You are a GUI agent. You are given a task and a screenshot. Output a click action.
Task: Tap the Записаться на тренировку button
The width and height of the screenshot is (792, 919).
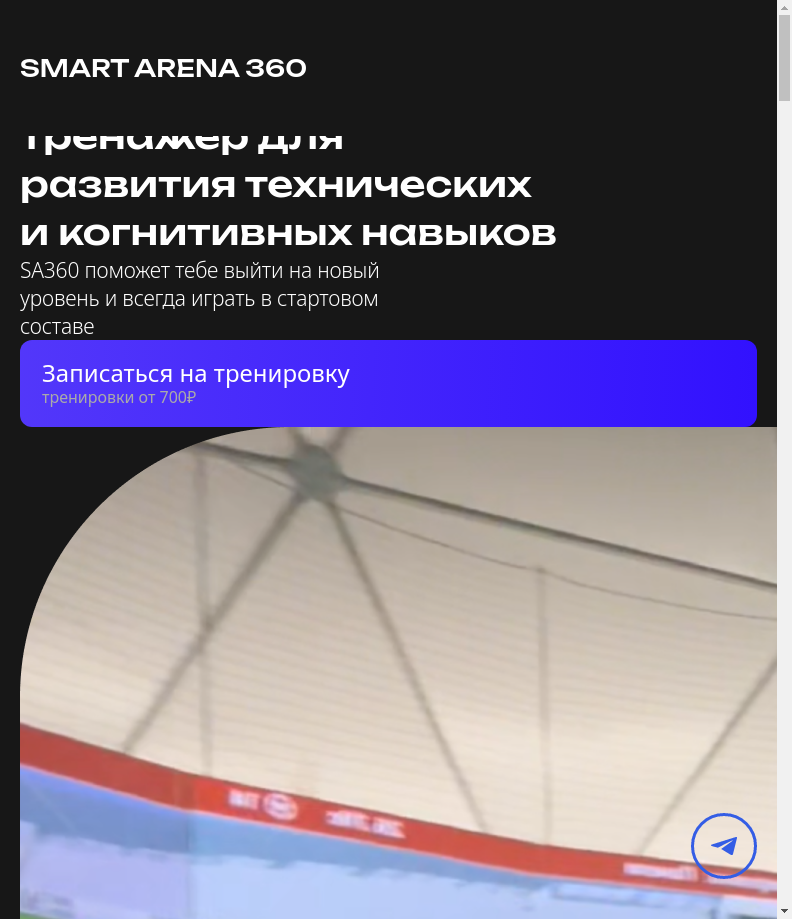(x=388, y=384)
